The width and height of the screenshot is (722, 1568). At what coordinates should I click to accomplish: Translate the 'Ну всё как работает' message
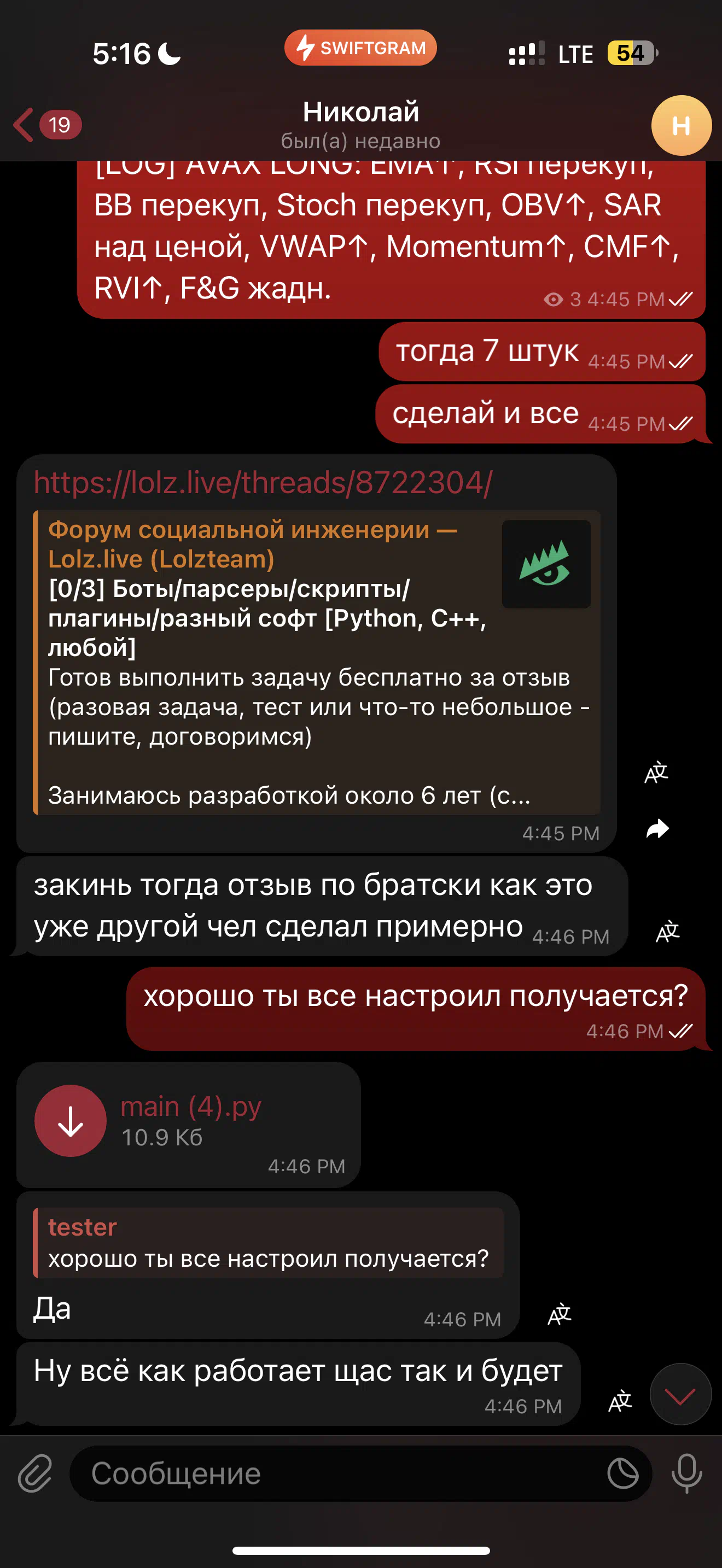click(x=620, y=1402)
